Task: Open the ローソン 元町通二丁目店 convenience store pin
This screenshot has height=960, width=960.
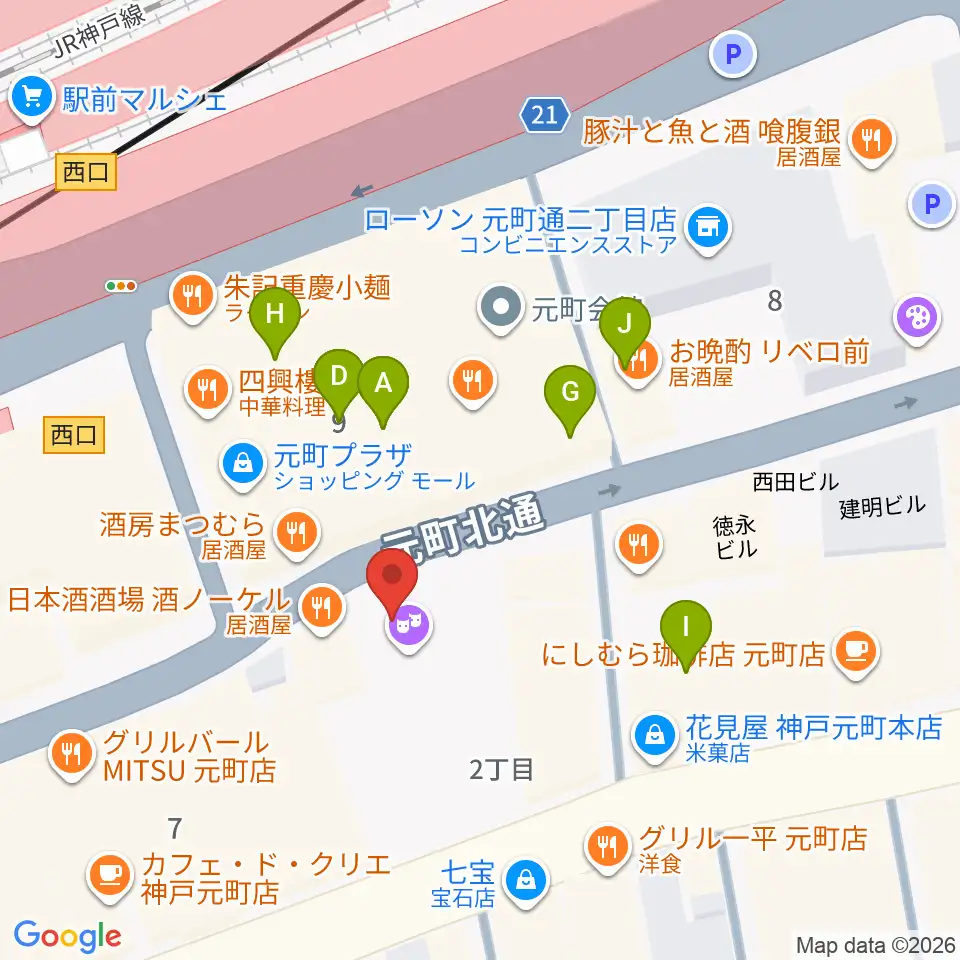Action: (x=708, y=228)
